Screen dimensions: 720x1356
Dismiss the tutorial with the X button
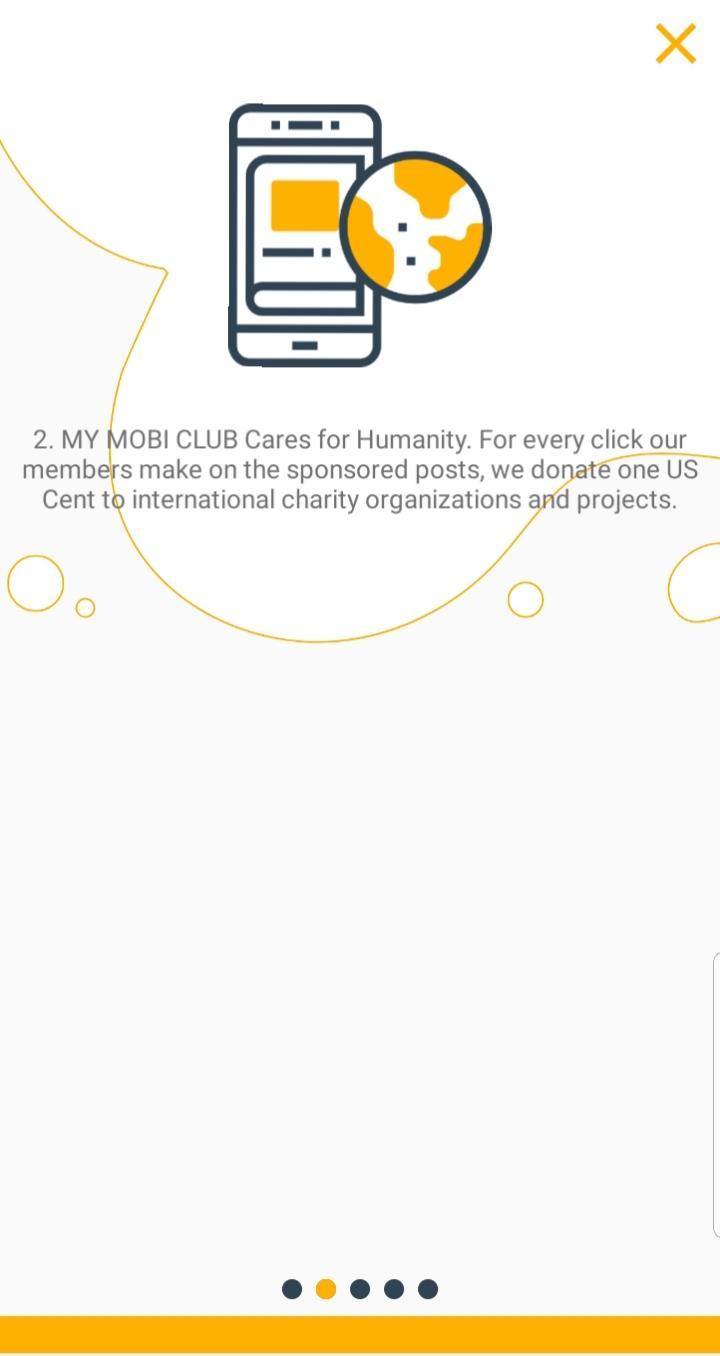675,44
